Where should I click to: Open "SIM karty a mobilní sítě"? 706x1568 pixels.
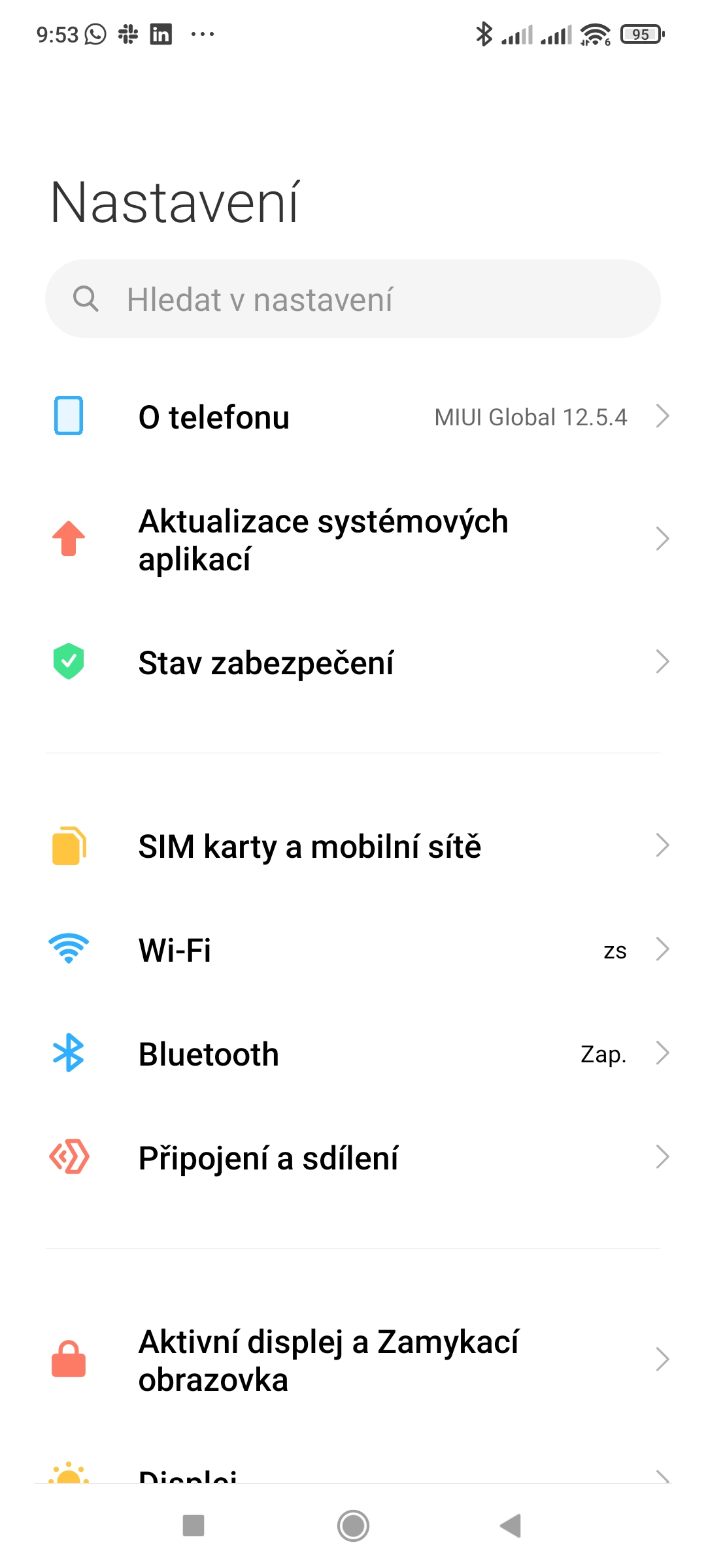coord(353,846)
